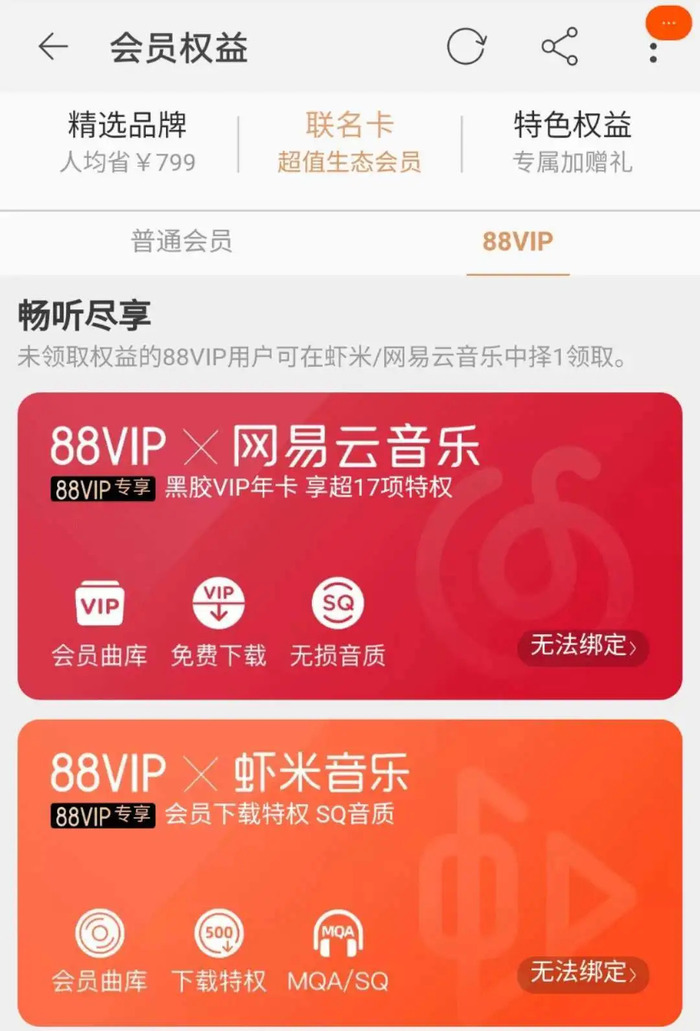This screenshot has width=700, height=1031.
Task: Tap 无法绑定 on 网易云音乐 card
Action: pos(583,646)
